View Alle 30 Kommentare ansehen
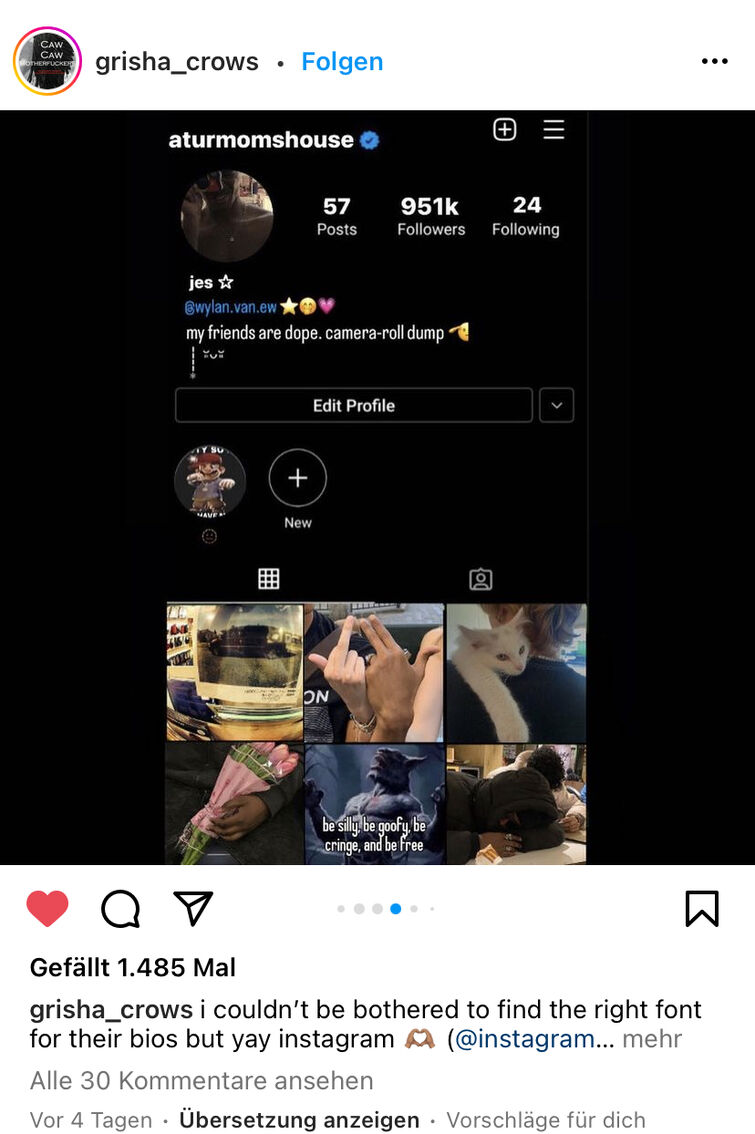The image size is (755, 1134). coord(201,1080)
